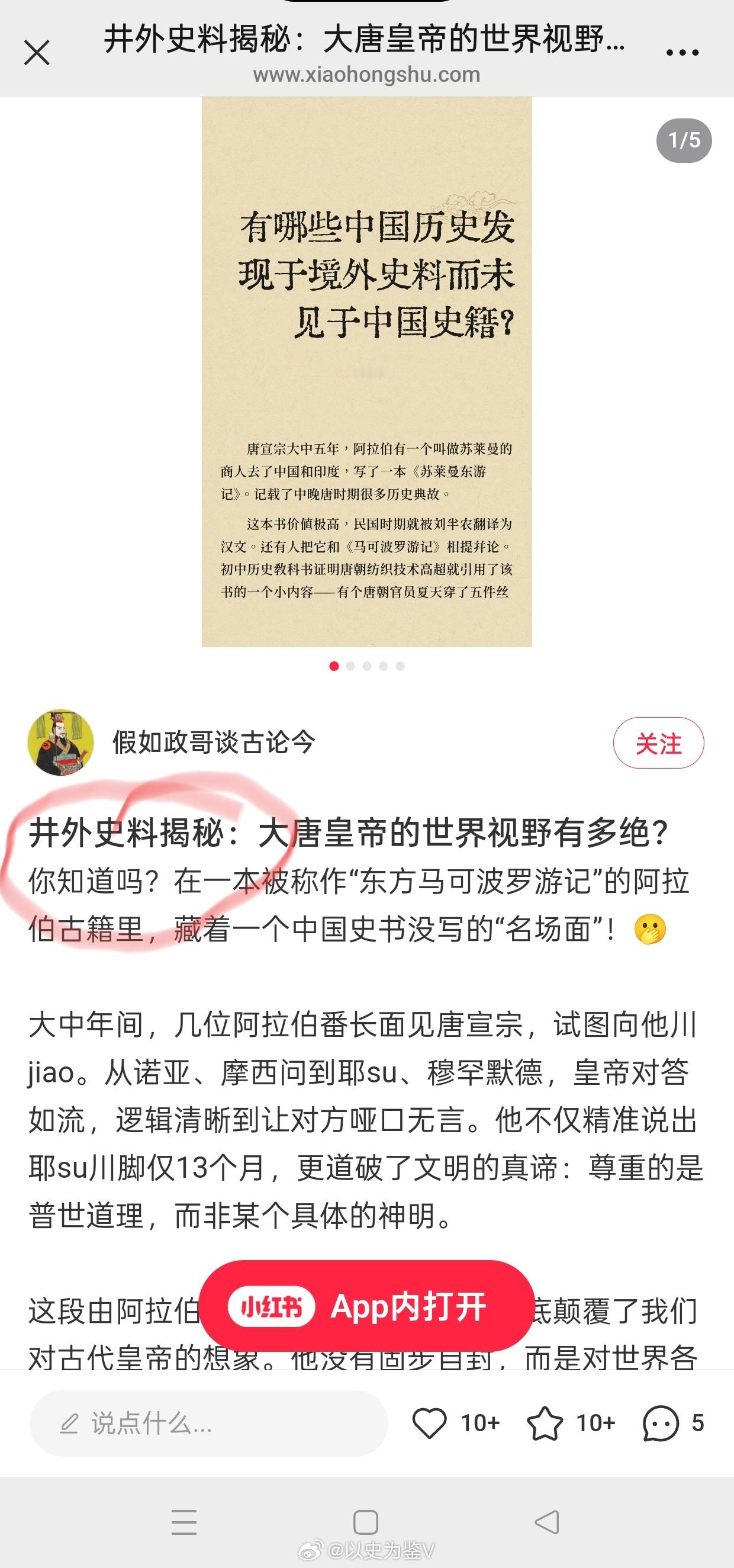Image resolution: width=734 pixels, height=1568 pixels.
Task: Tap the www.xiaohongshu.com address link
Action: click(367, 75)
